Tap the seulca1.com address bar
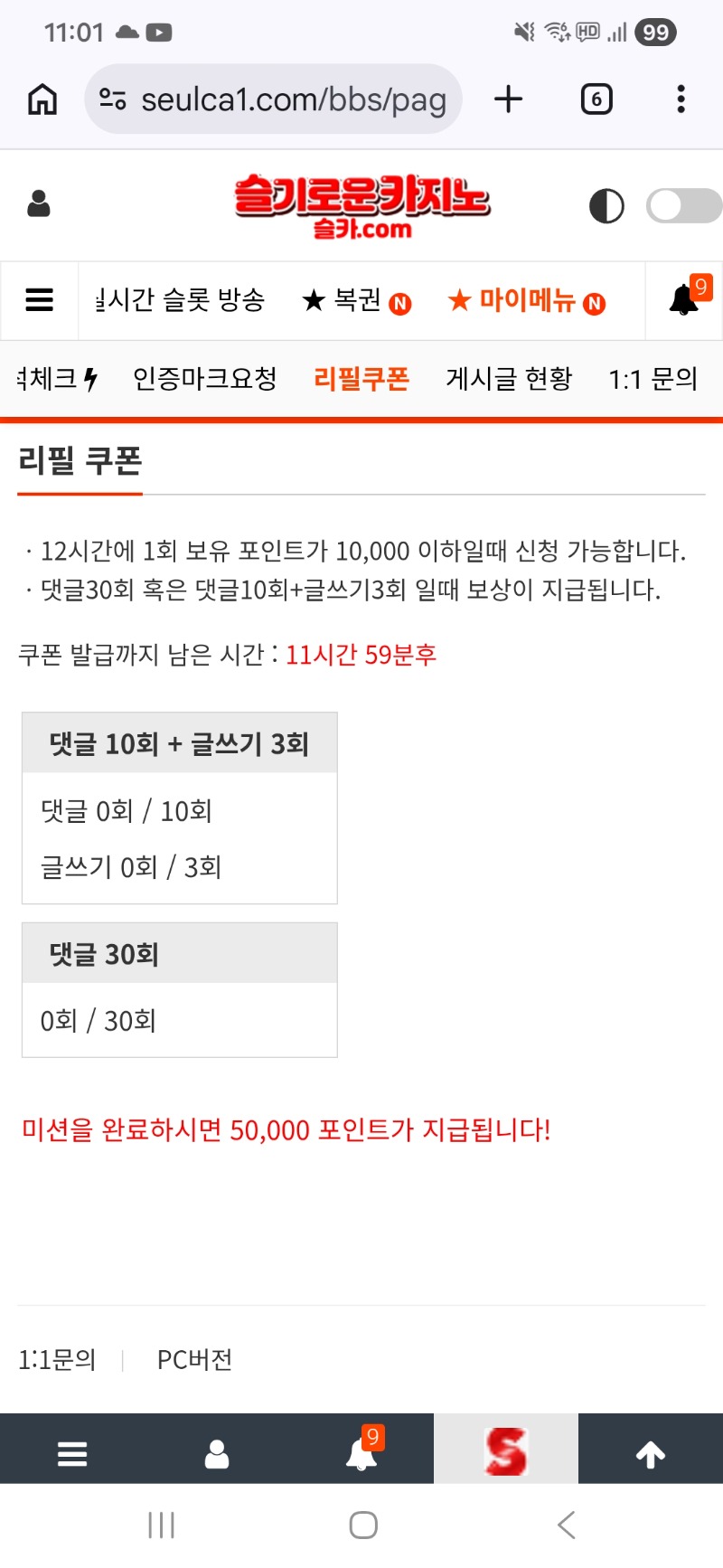723x1568 pixels. [x=274, y=99]
